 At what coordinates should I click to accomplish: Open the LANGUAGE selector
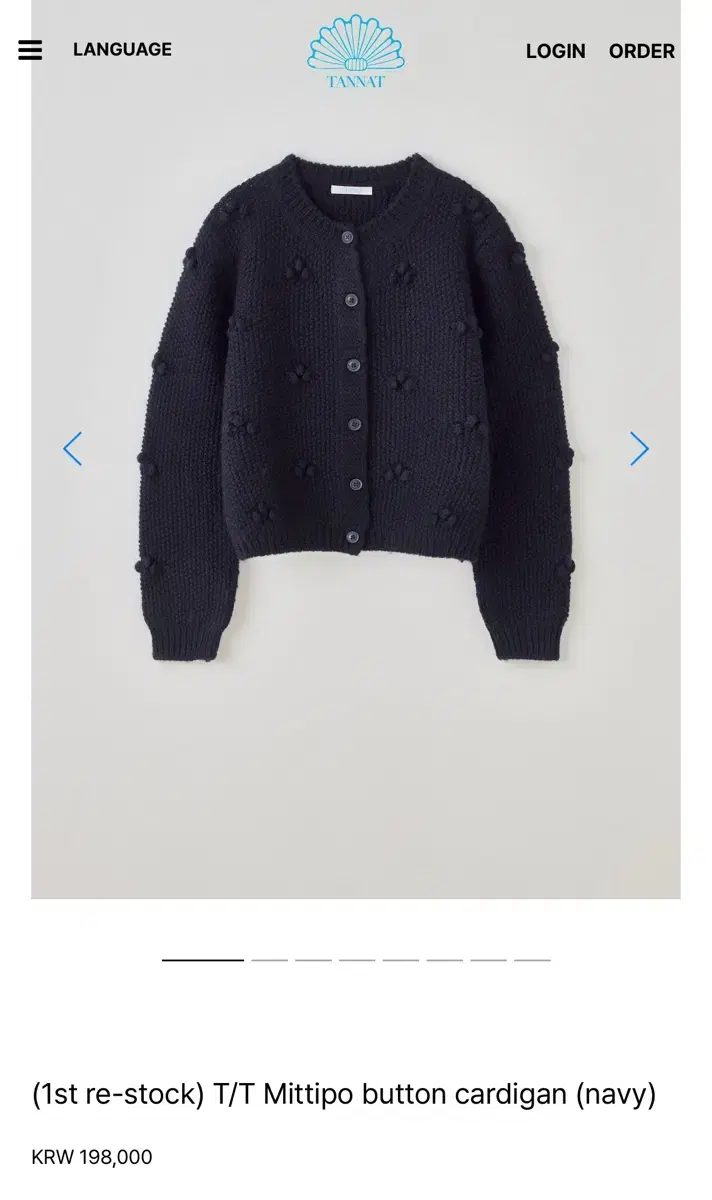coord(122,49)
